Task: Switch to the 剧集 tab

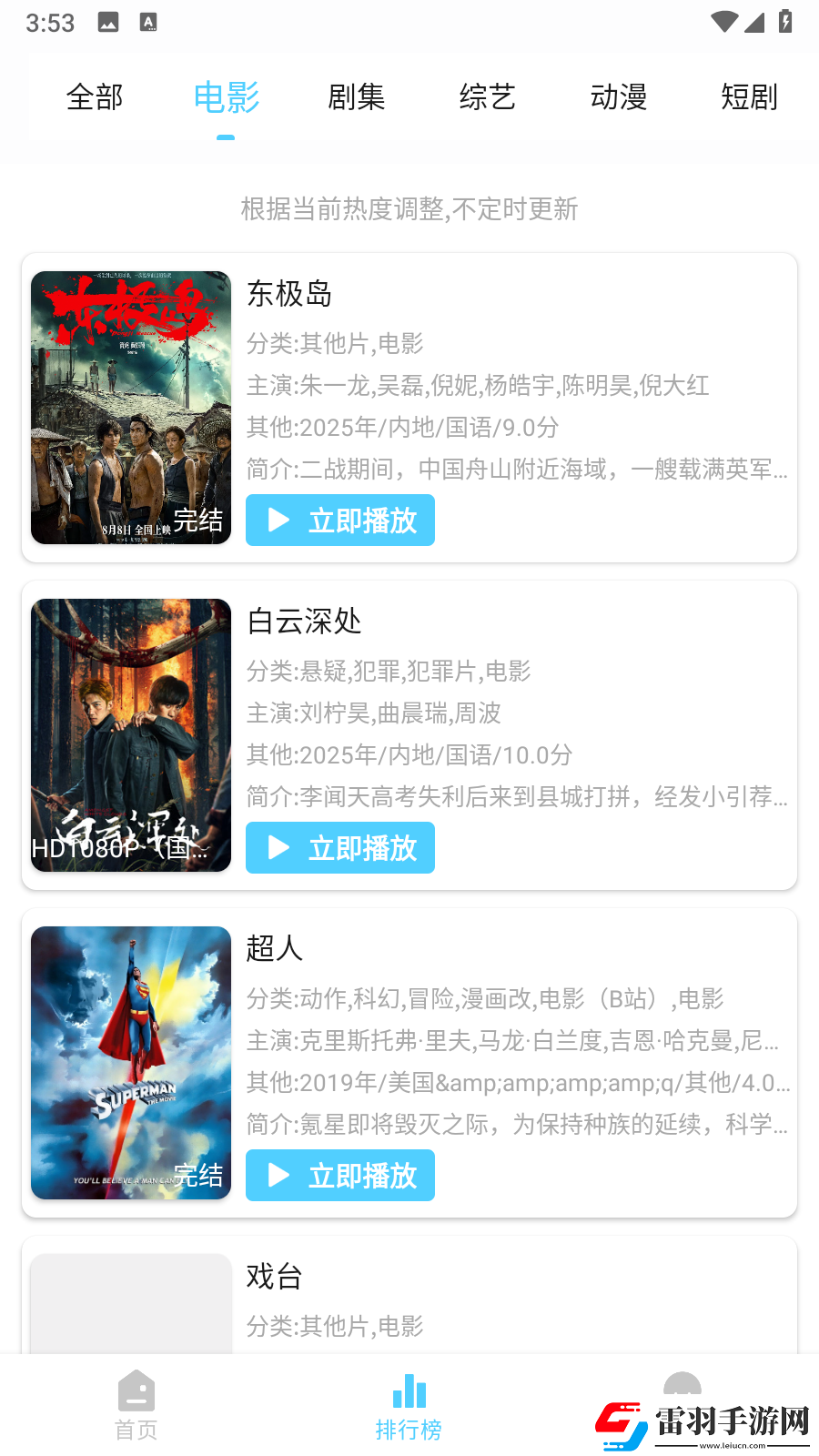Action: coord(356,97)
